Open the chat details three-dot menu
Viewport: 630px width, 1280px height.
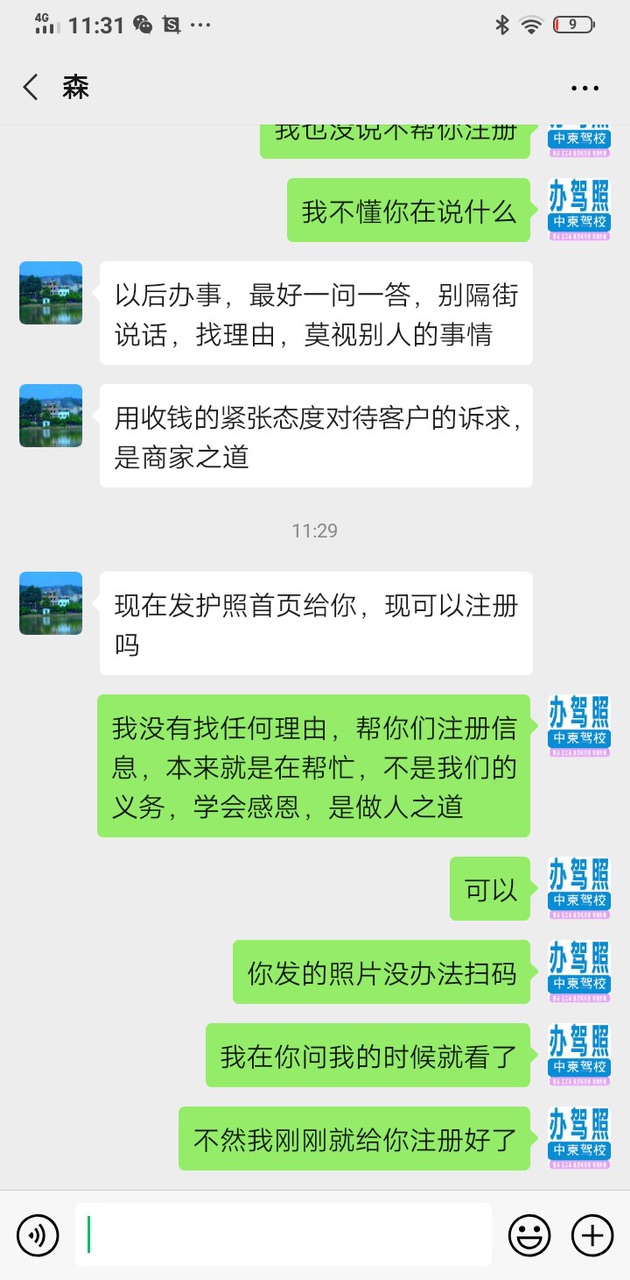(x=585, y=88)
